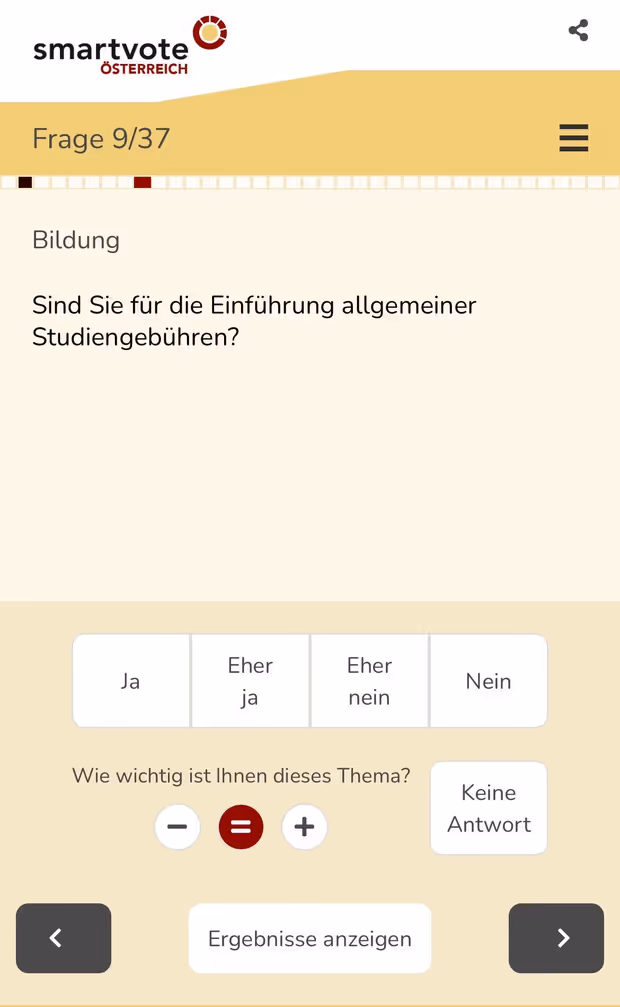Choose Keine Antwort

click(x=488, y=808)
